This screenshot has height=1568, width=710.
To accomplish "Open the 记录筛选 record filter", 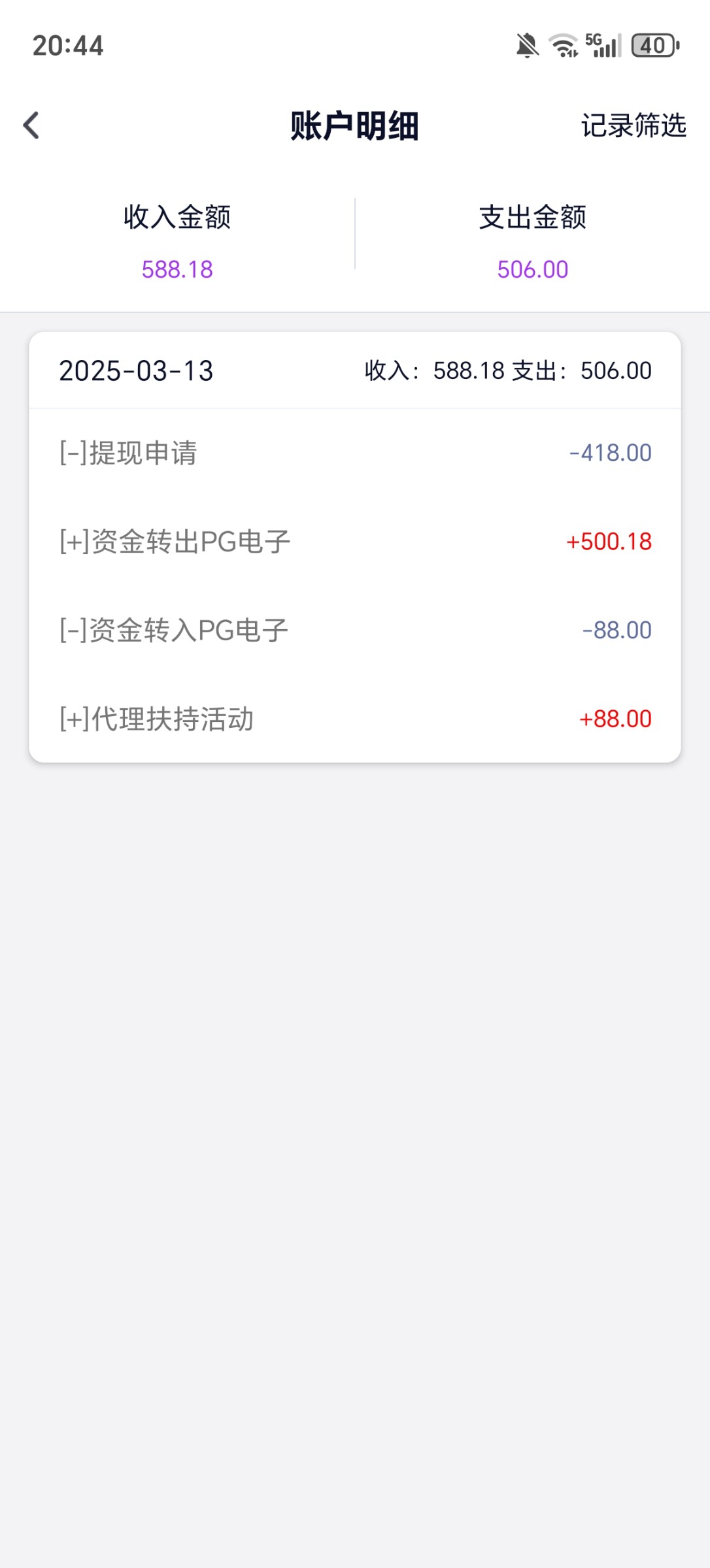I will 633,125.
